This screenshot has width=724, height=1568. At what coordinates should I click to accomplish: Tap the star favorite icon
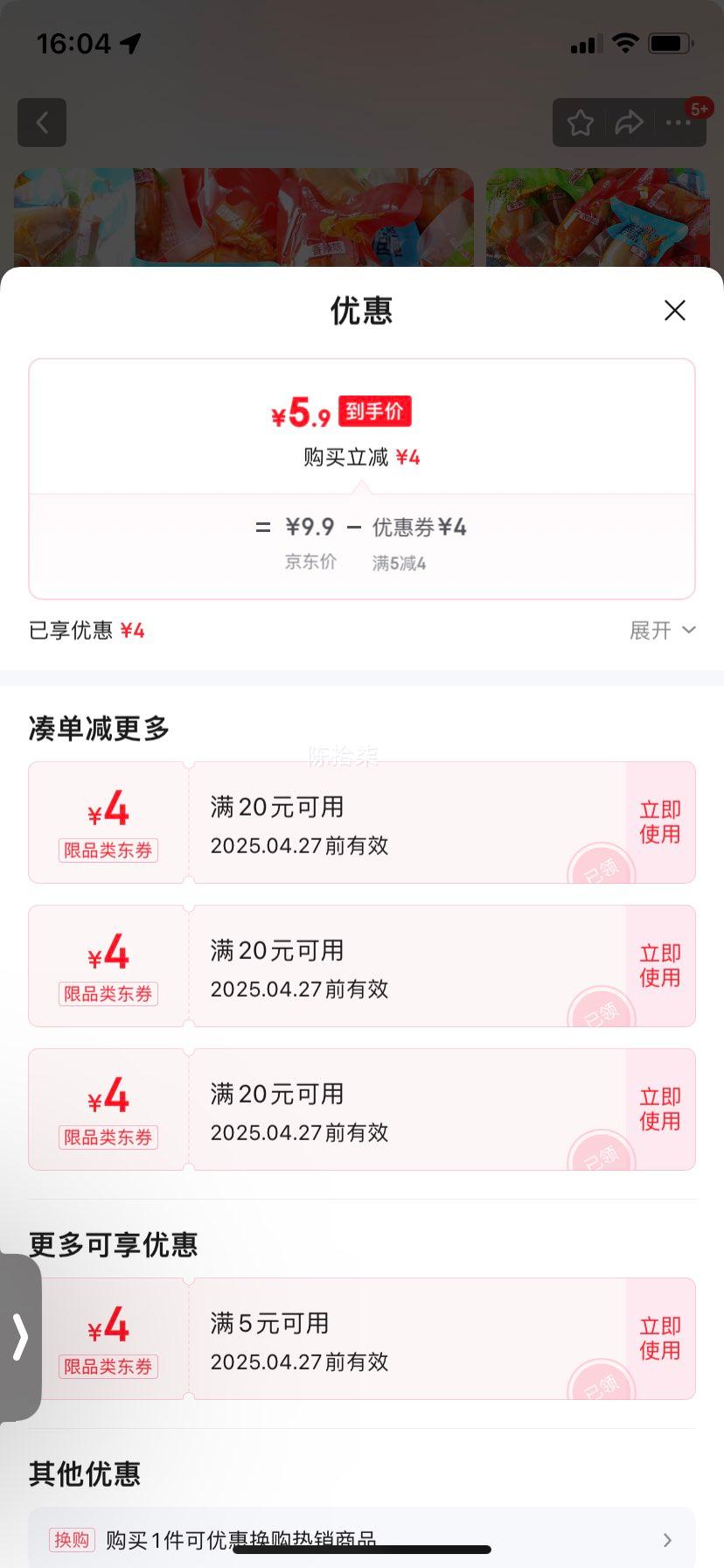580,122
